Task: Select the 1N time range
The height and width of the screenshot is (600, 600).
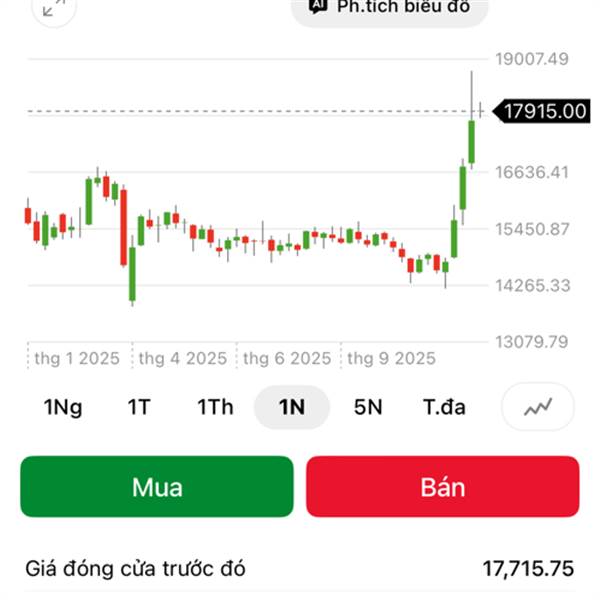Action: coord(292,407)
